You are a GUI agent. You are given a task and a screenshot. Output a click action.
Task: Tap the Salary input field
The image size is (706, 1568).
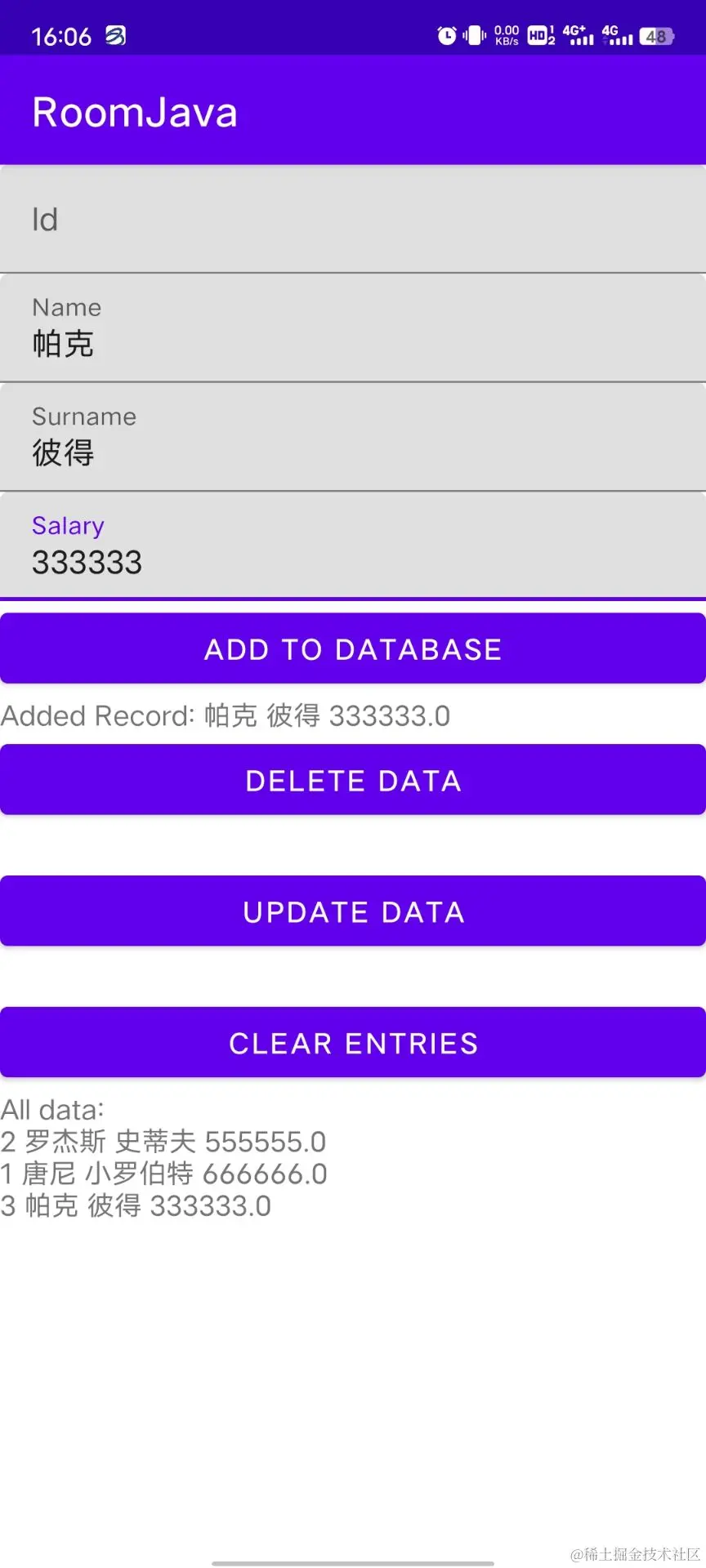click(x=353, y=546)
